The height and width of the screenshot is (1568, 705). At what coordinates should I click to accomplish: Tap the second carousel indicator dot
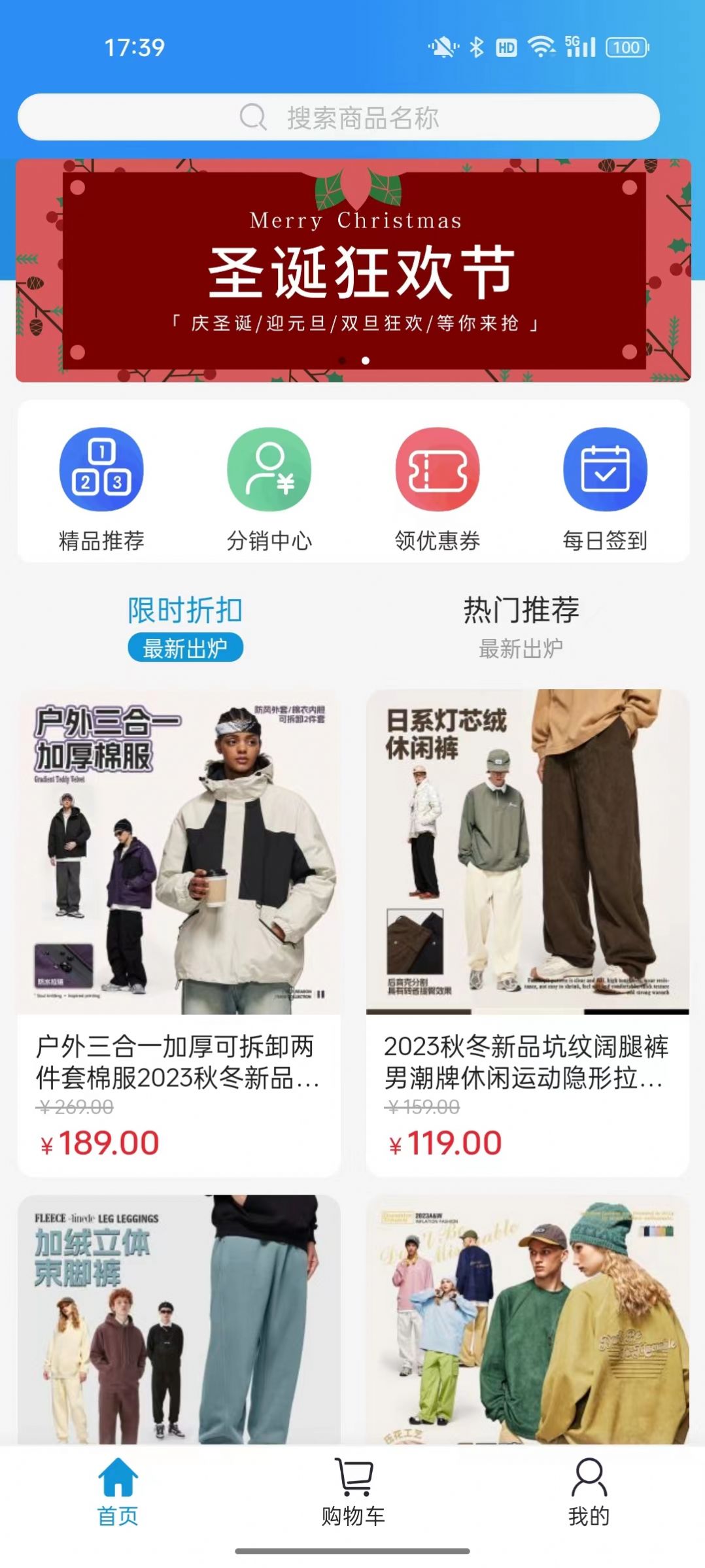click(366, 359)
